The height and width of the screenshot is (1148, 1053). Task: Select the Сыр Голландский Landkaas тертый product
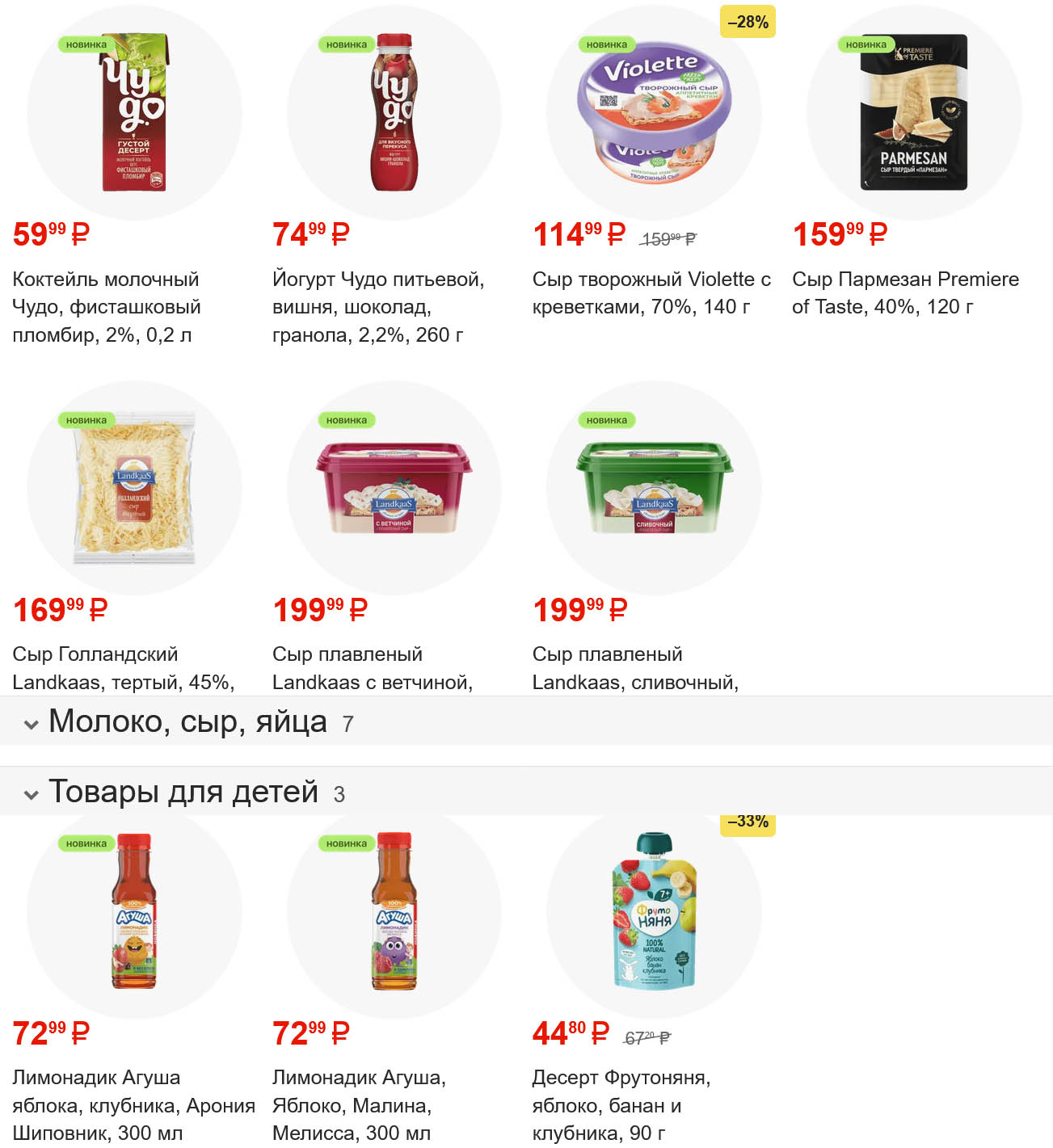coord(134,488)
